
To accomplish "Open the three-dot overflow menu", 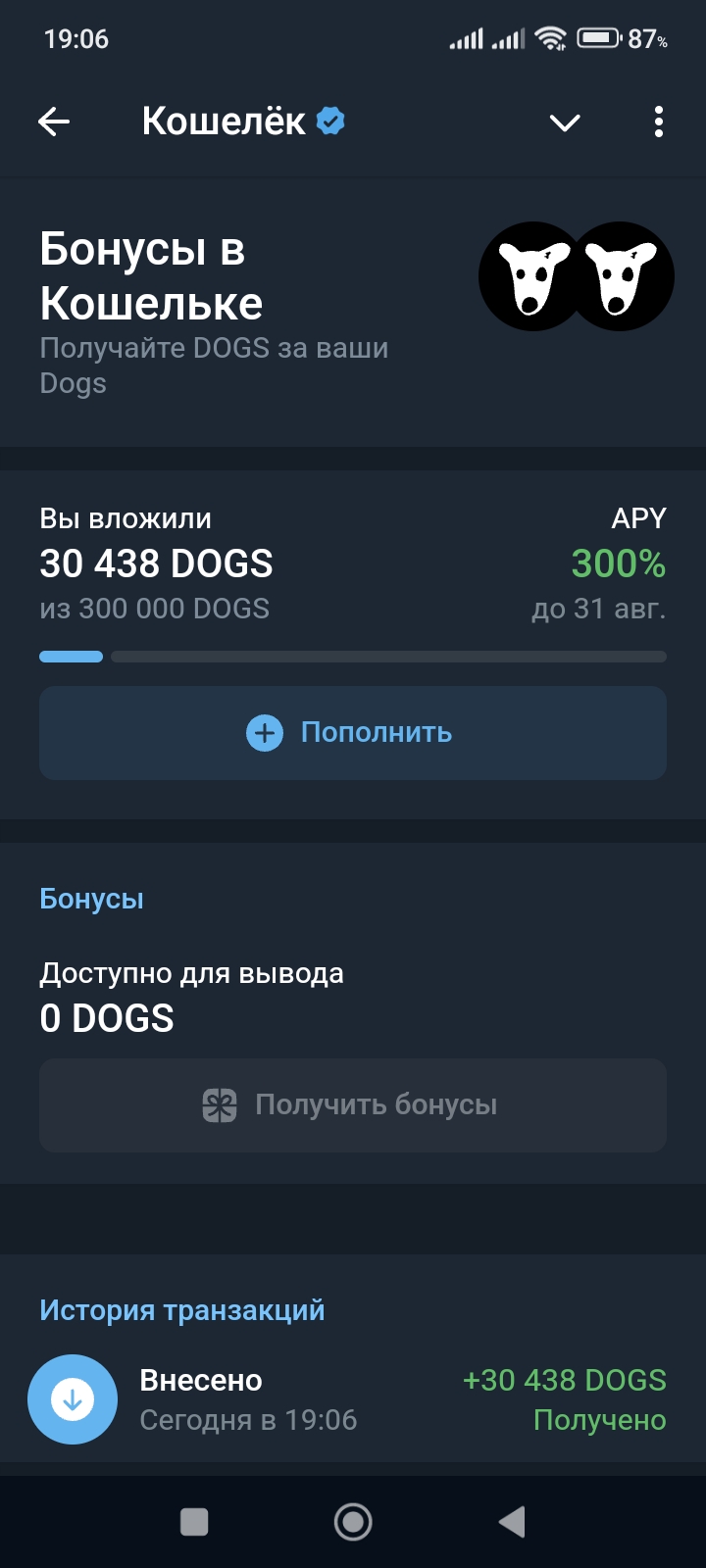I will (658, 122).
